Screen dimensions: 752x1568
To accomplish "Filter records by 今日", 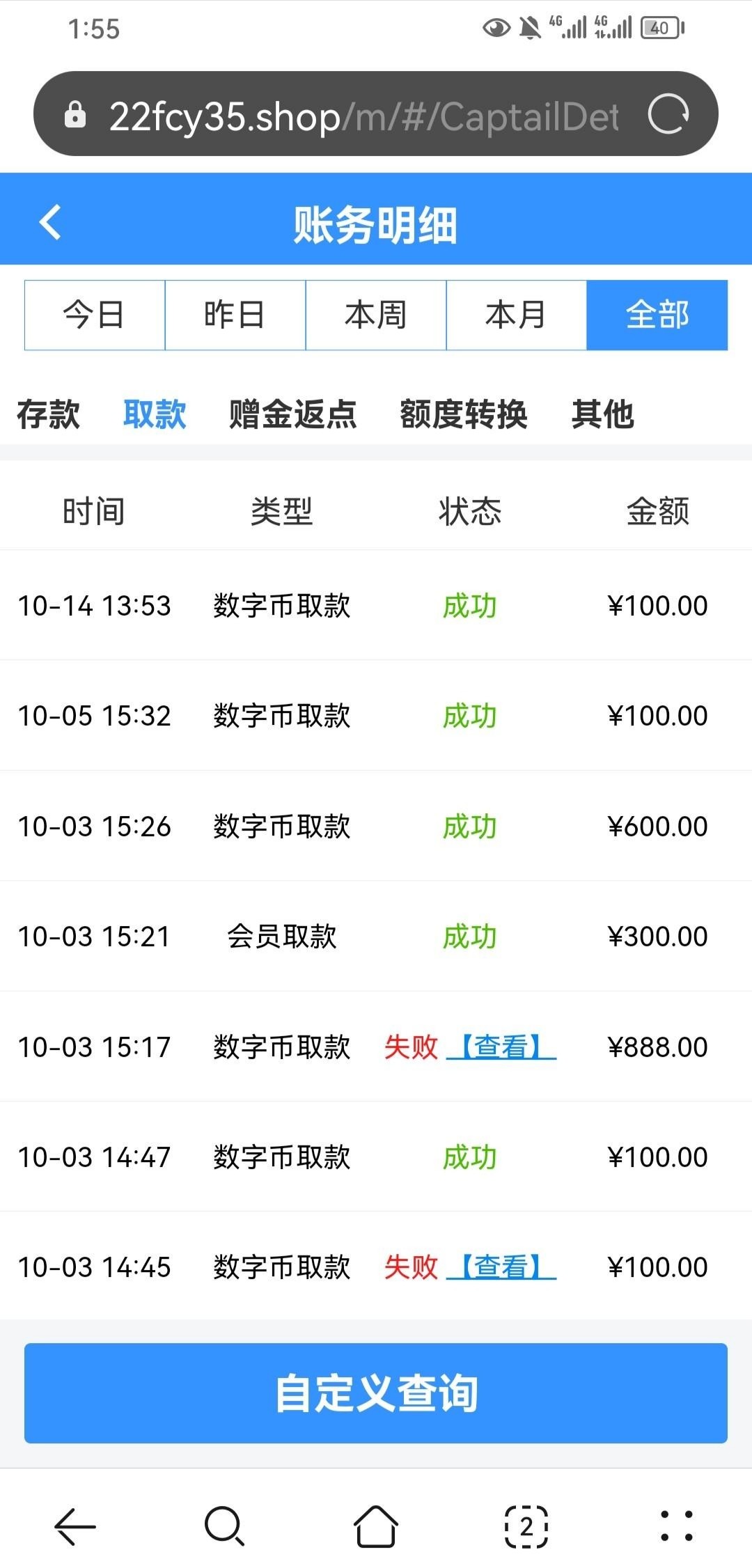I will tap(95, 315).
